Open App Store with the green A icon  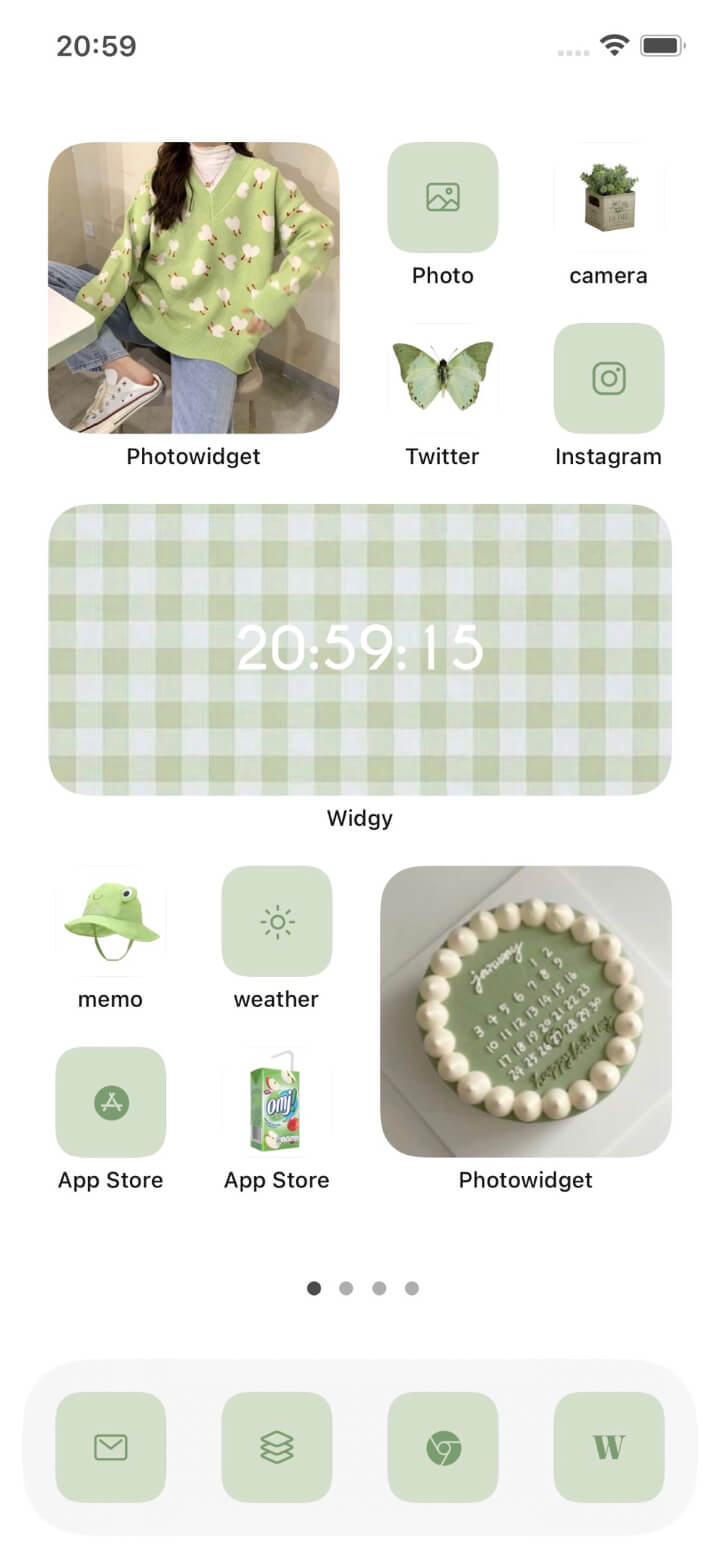110,1102
